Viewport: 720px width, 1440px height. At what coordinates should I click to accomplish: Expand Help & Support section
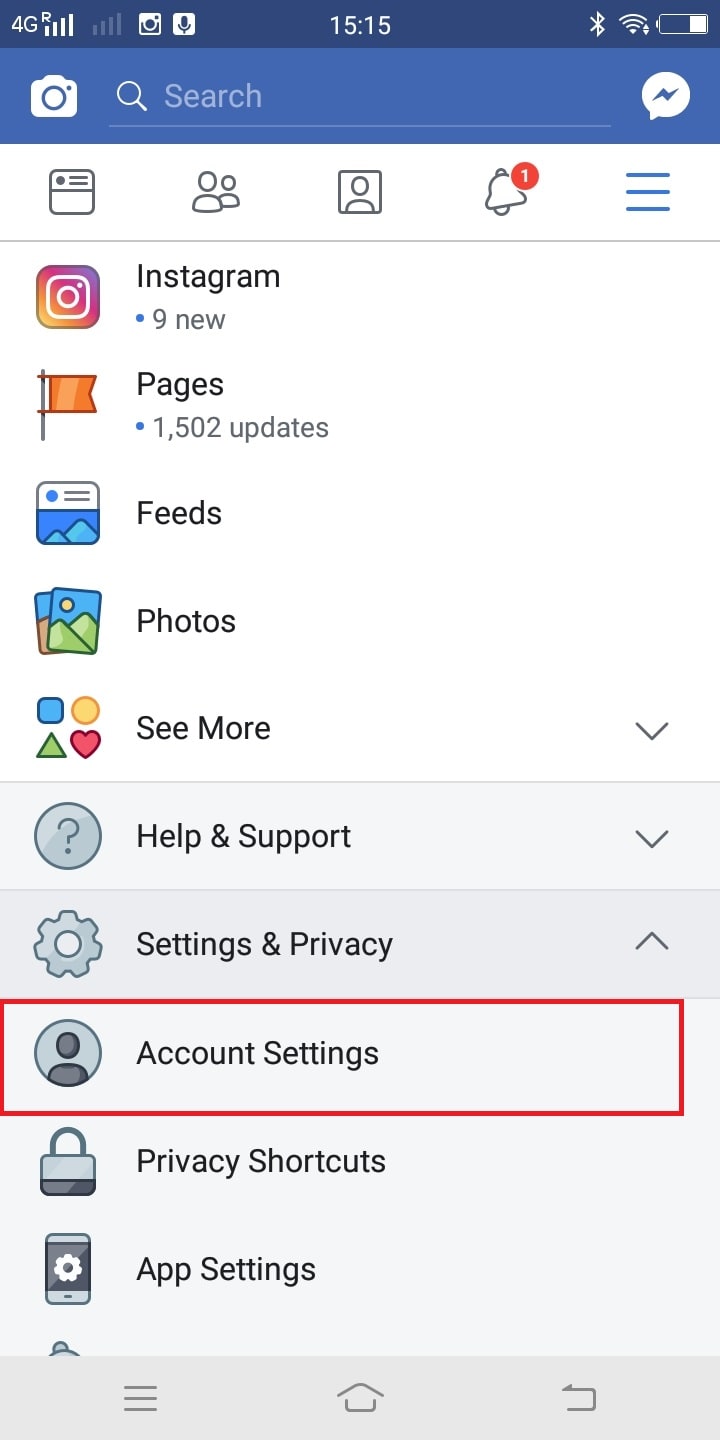click(x=360, y=836)
